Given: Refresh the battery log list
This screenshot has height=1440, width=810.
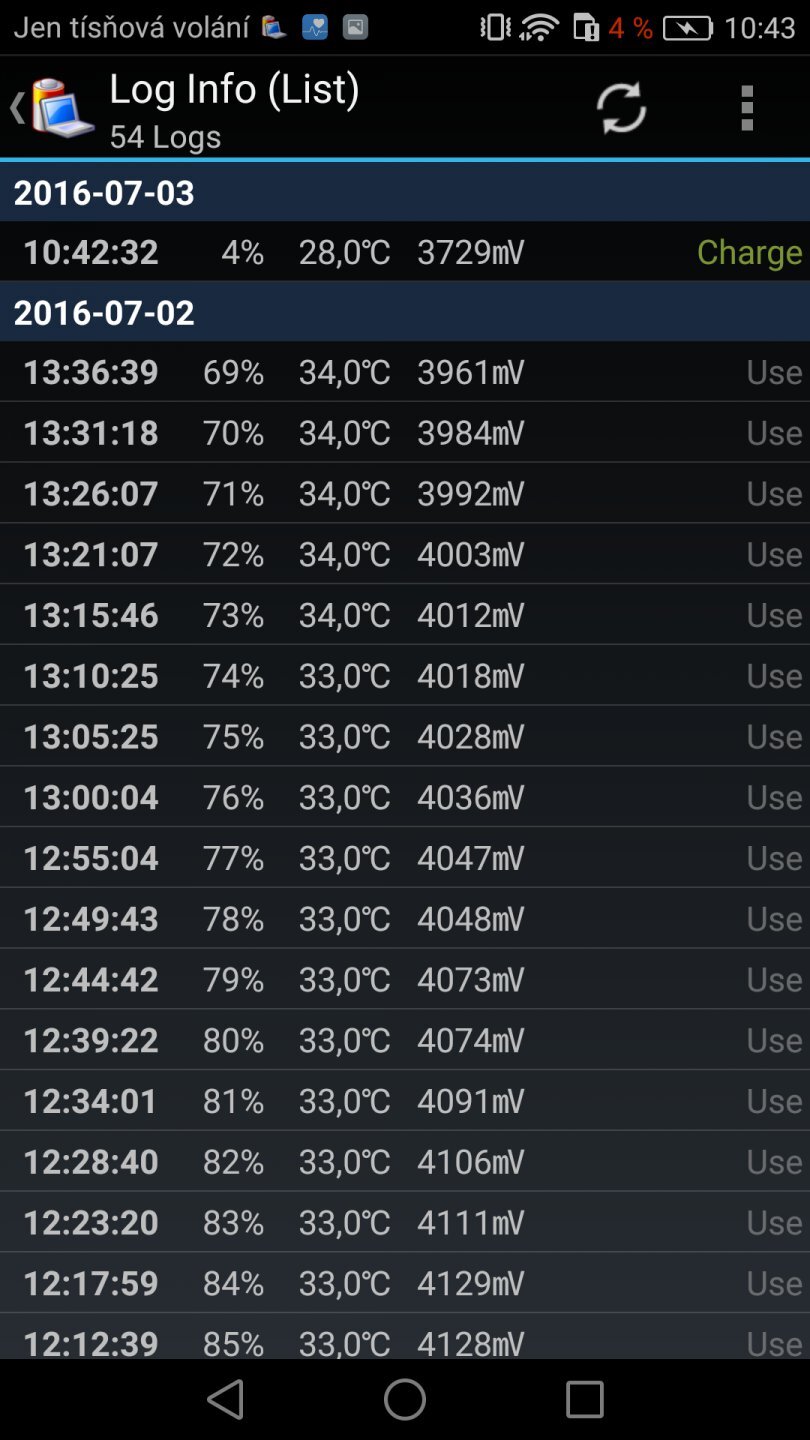Looking at the screenshot, I should (621, 108).
